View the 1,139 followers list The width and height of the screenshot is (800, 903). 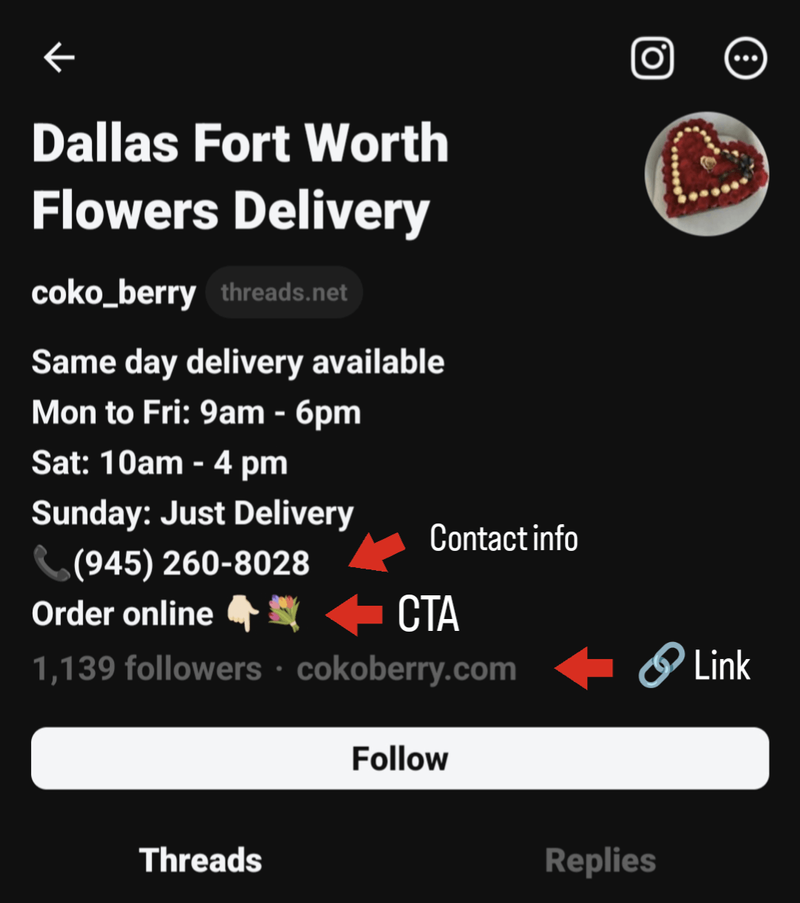tap(146, 668)
